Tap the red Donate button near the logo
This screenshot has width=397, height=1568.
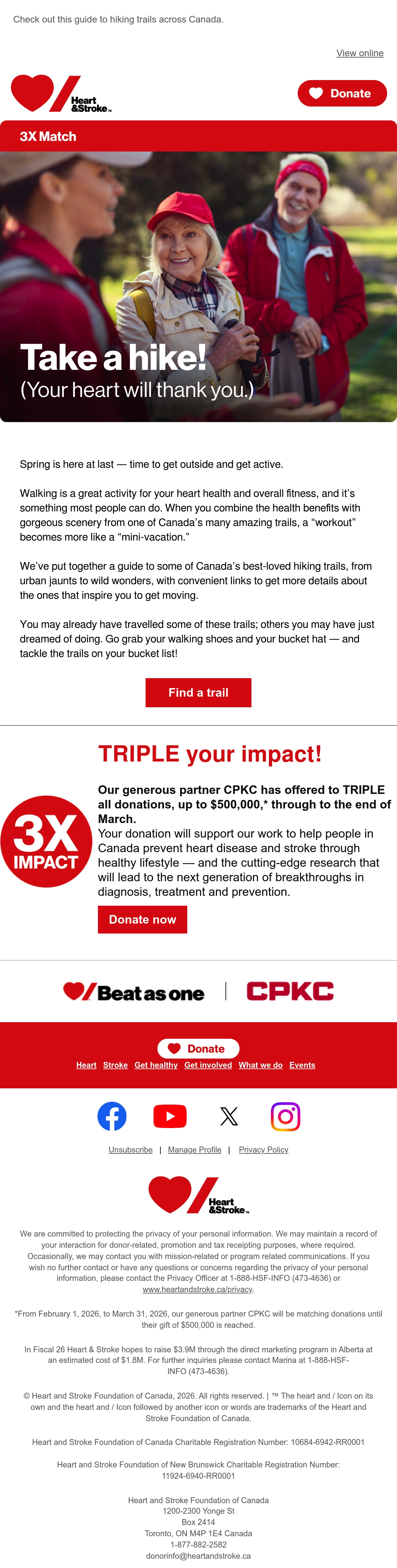coord(342,93)
